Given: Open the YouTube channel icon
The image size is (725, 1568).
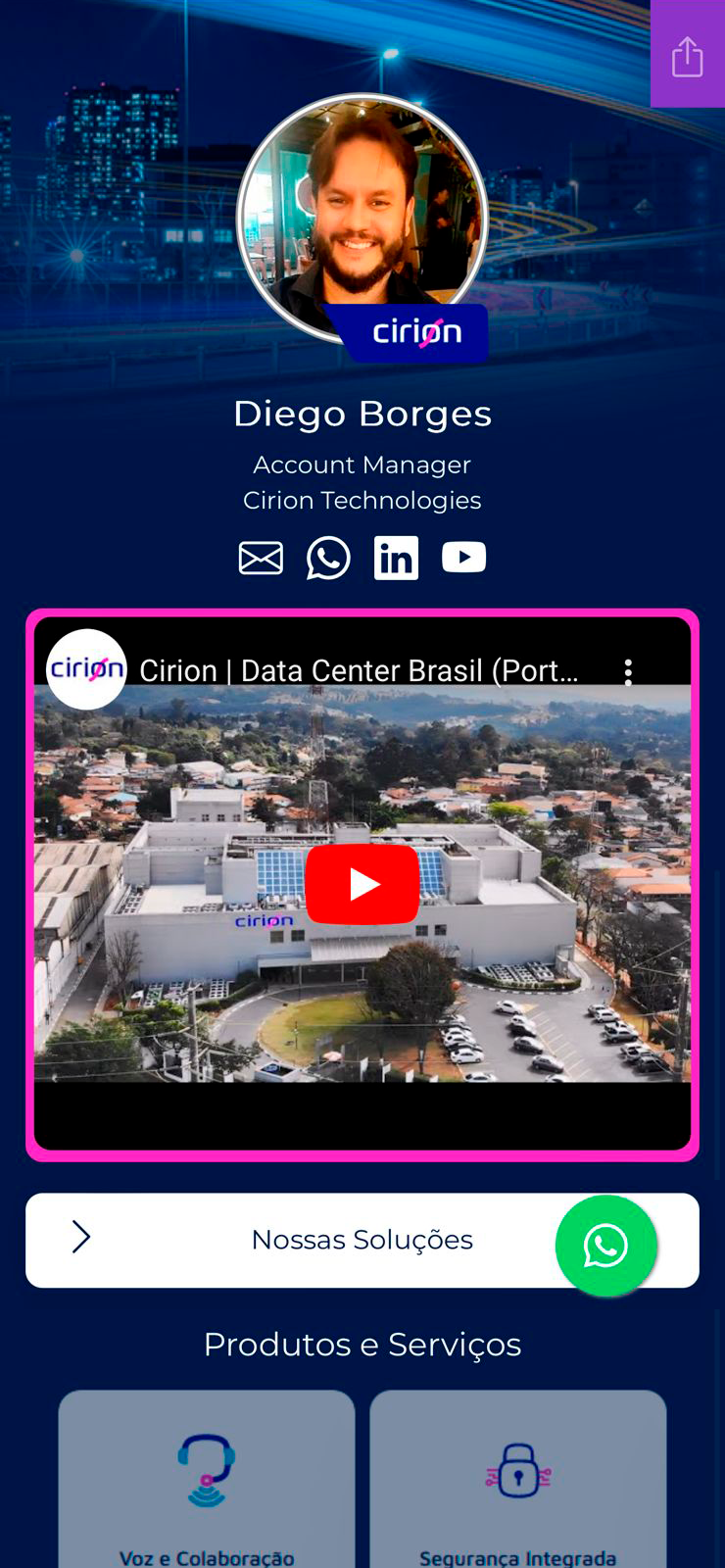Looking at the screenshot, I should pyautogui.click(x=463, y=558).
